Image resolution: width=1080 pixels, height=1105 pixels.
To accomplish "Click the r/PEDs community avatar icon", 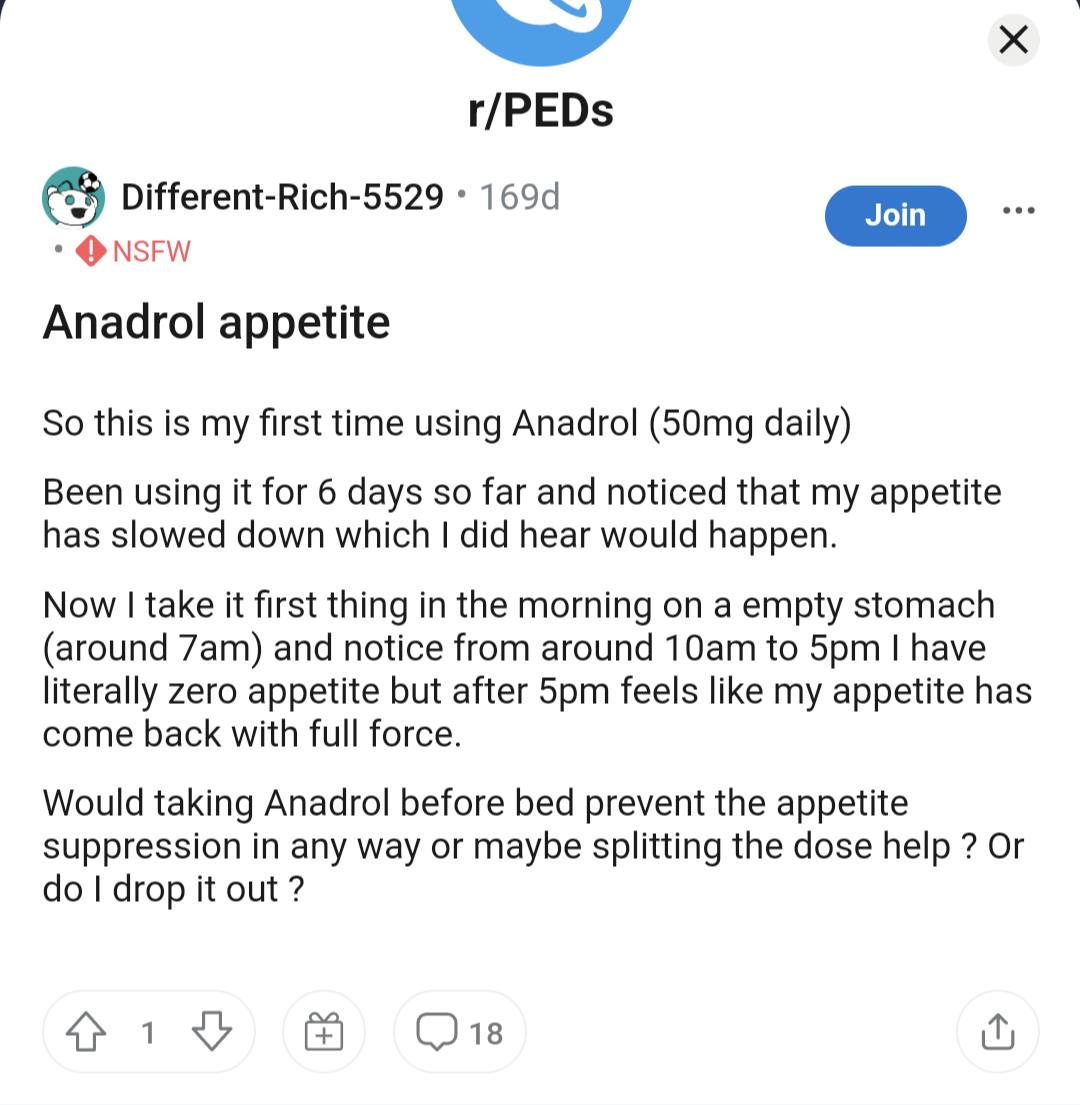I will coord(540,25).
